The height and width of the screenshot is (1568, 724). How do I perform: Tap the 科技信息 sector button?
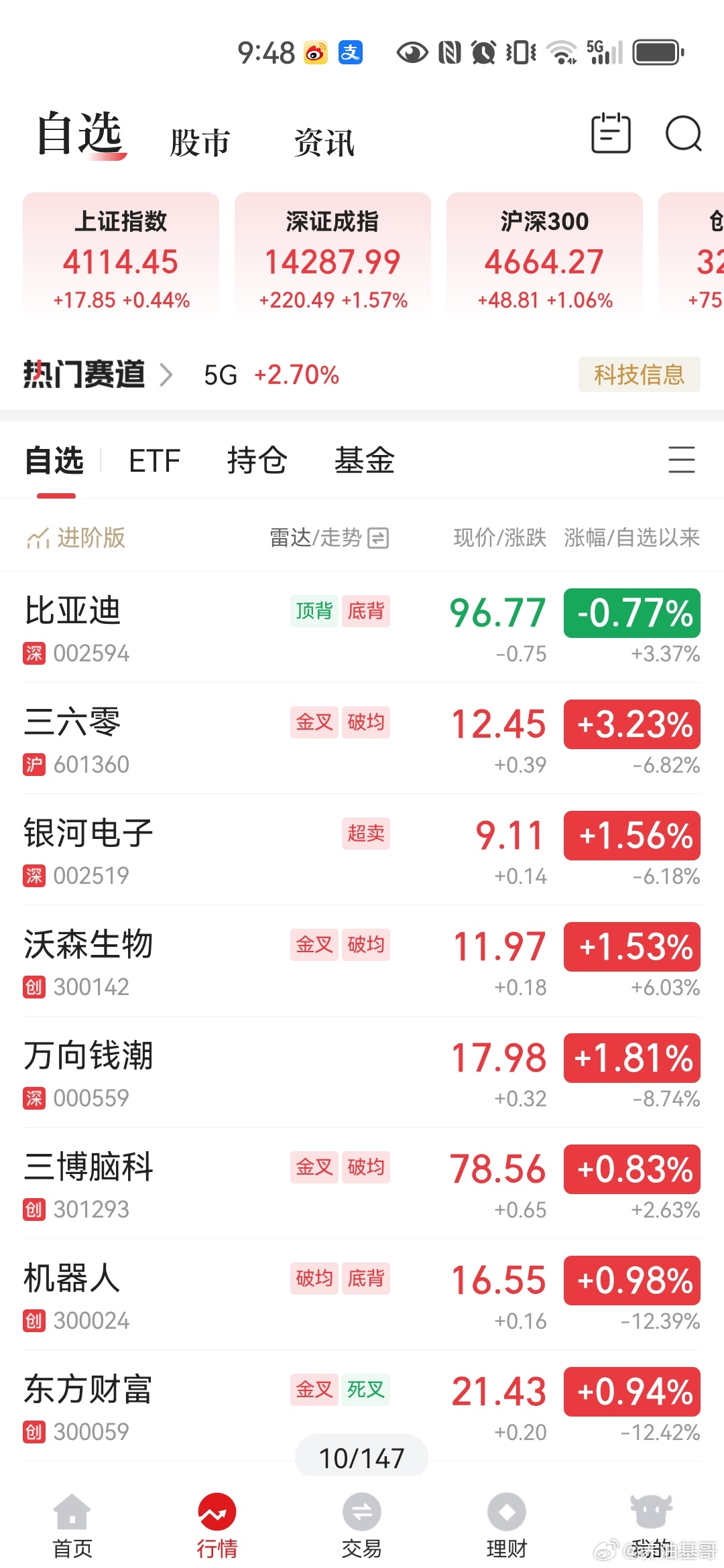pyautogui.click(x=639, y=375)
